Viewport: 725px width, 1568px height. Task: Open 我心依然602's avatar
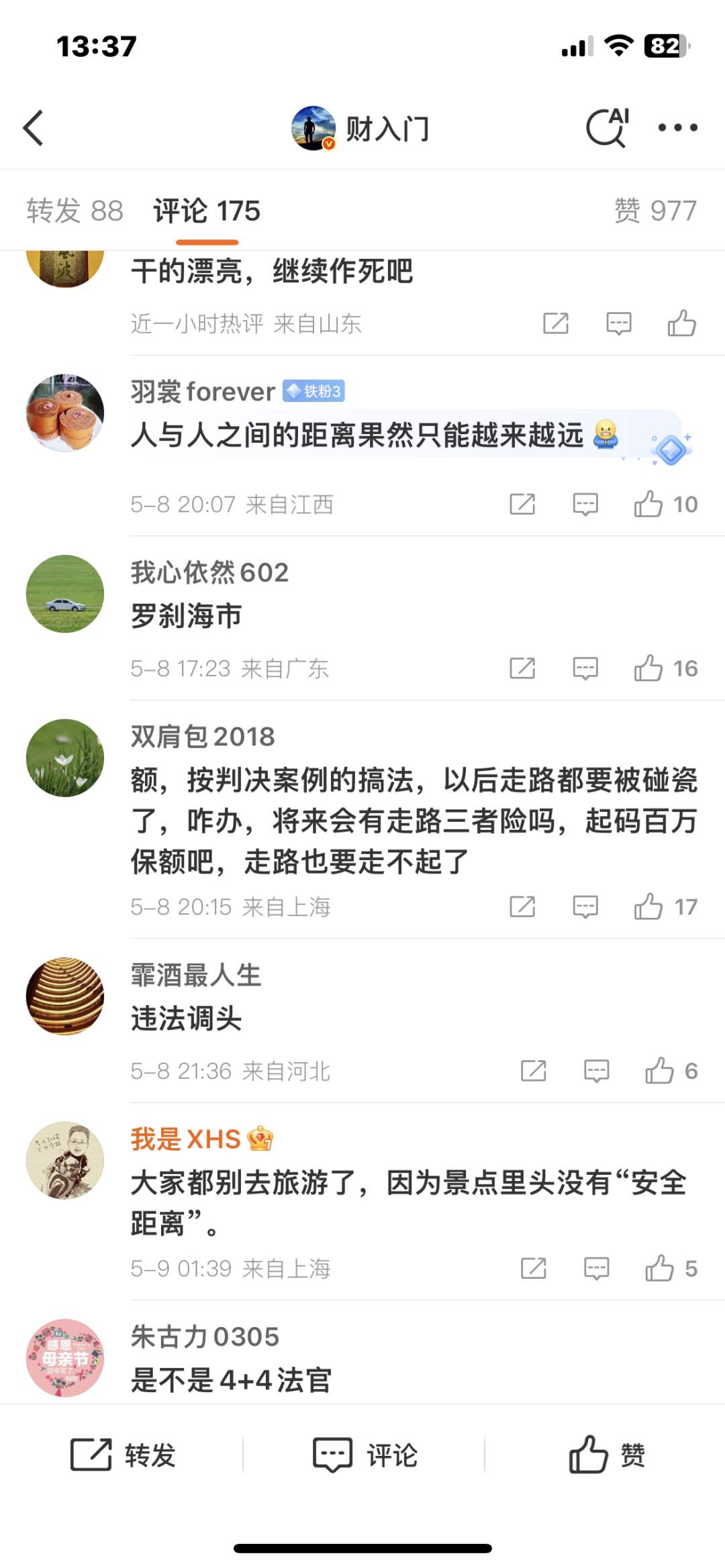pos(65,594)
